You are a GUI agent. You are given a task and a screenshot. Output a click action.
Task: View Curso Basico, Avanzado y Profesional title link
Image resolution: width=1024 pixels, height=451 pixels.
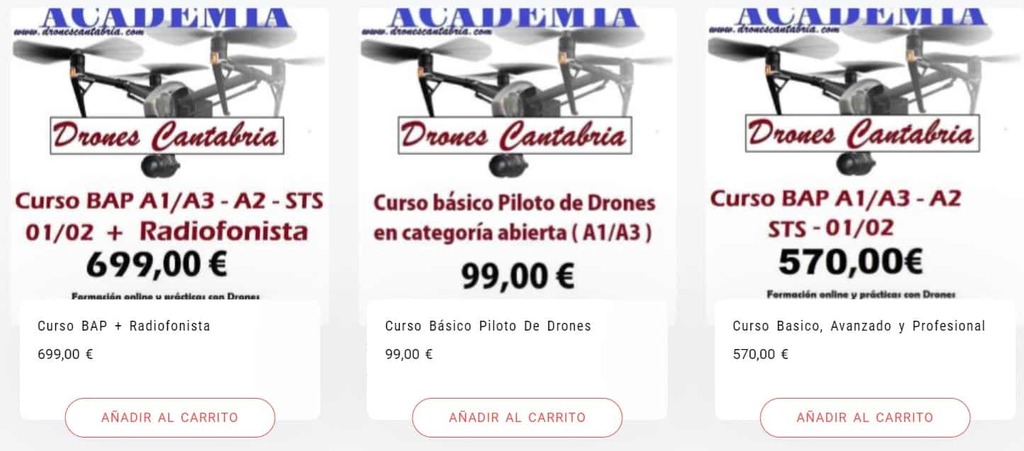click(x=859, y=326)
